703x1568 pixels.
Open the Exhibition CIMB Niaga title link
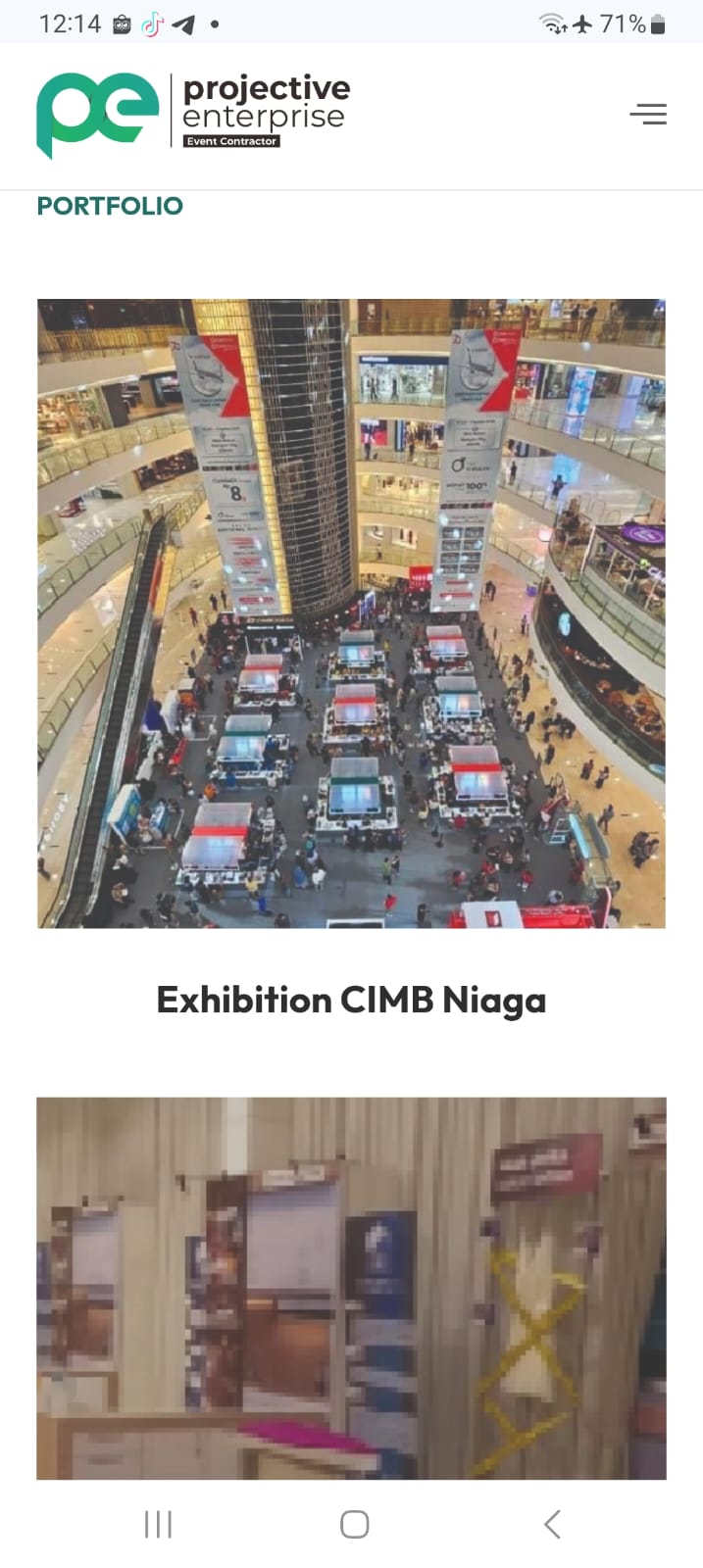[351, 1001]
